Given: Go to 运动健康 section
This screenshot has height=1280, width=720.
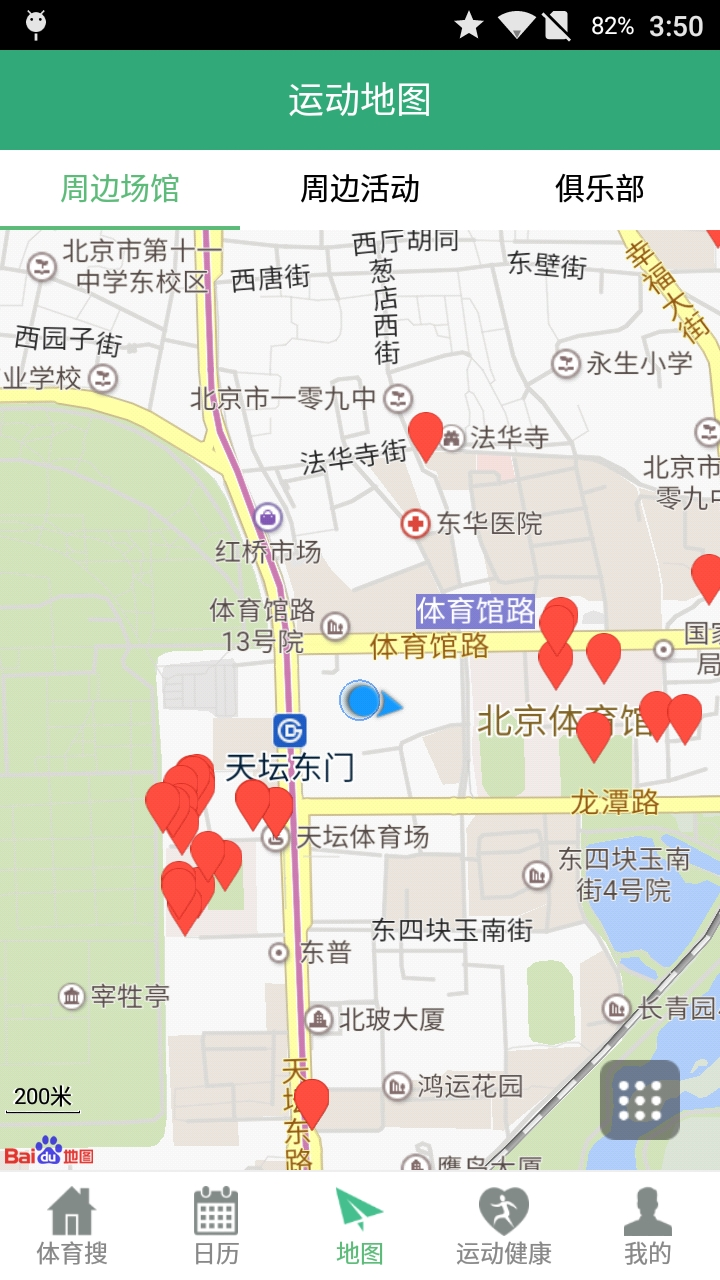Looking at the screenshot, I should click(504, 1226).
